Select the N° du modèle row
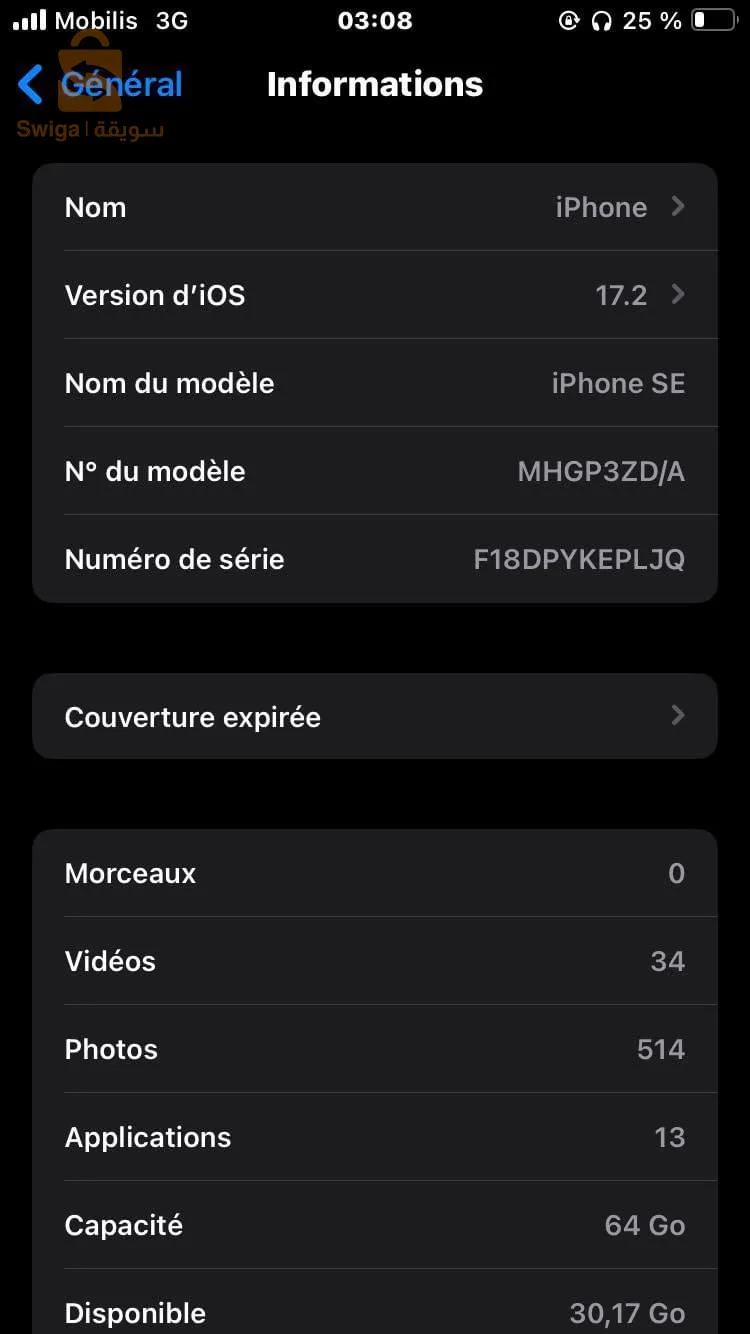 click(x=375, y=471)
